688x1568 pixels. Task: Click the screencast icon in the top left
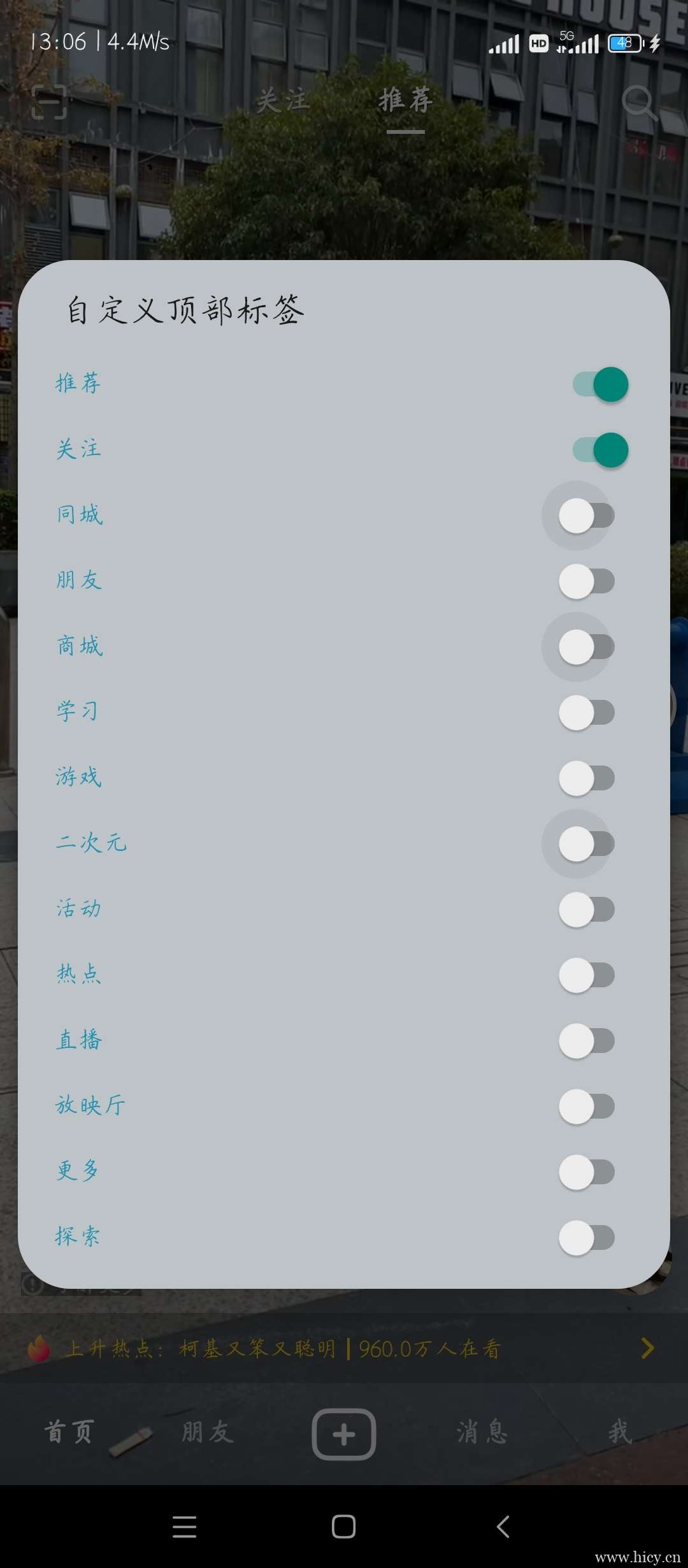coord(48,102)
